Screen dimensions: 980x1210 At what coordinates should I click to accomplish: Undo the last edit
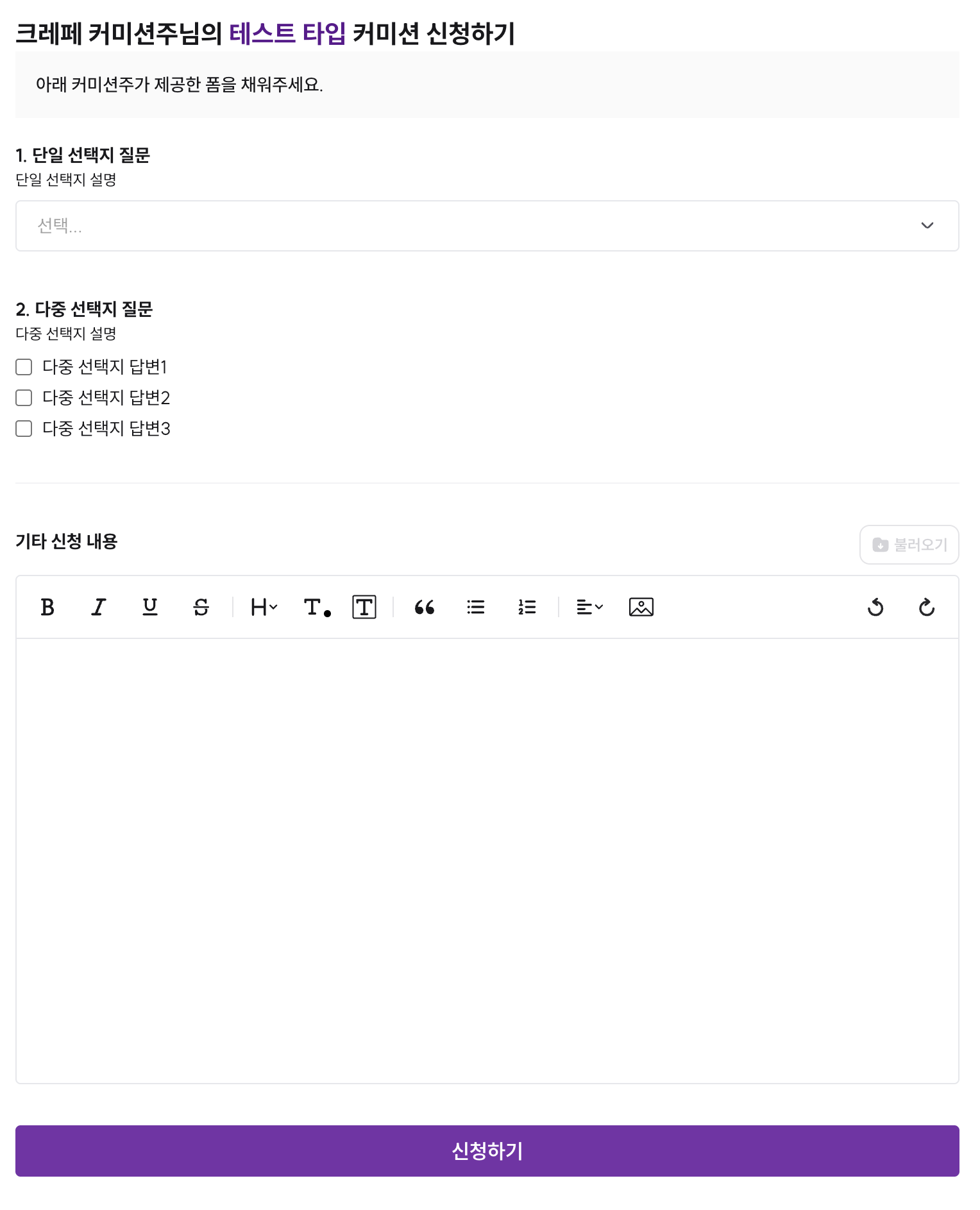[x=875, y=607]
